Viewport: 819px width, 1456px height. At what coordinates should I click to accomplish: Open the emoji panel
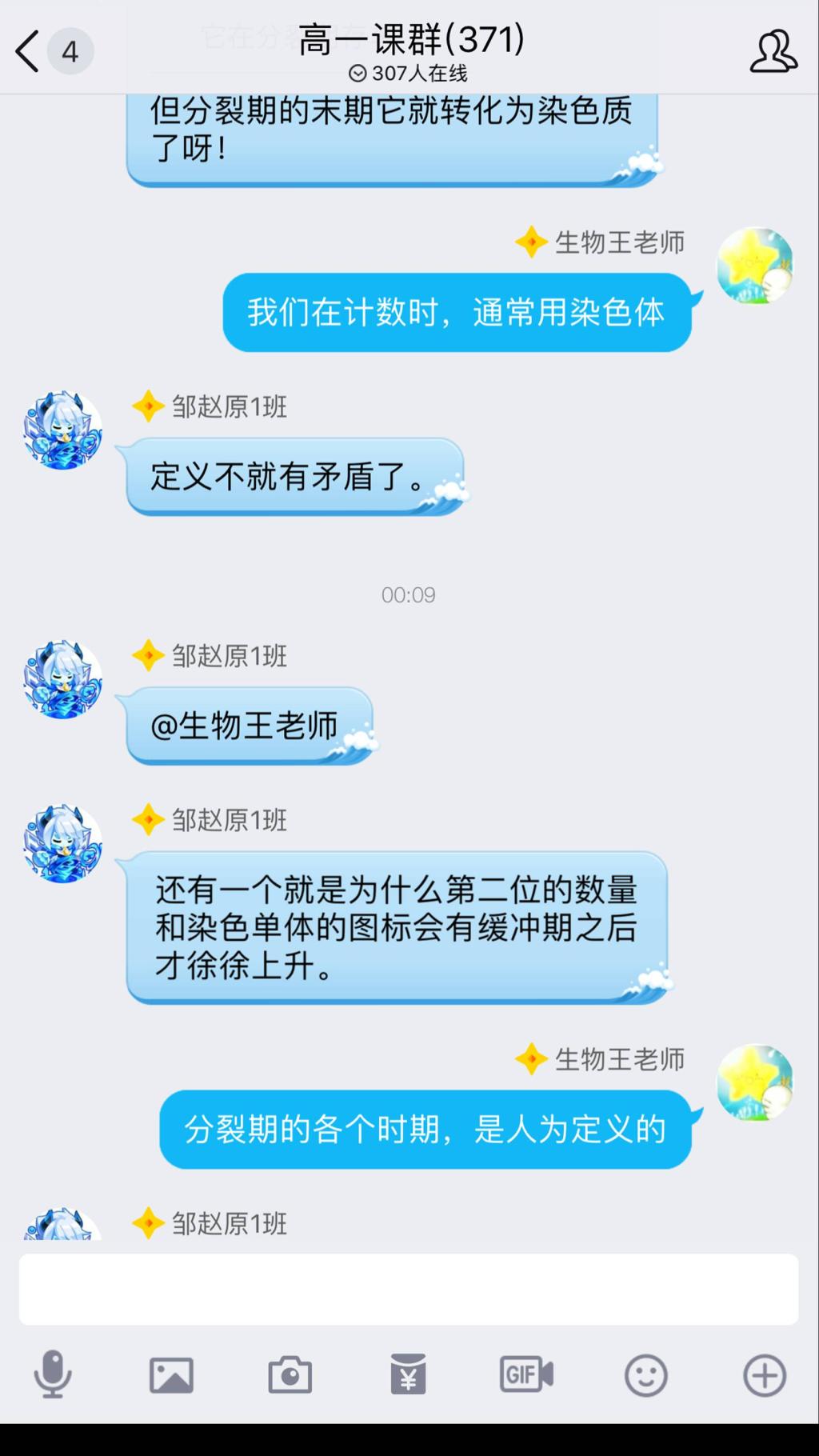click(645, 1375)
